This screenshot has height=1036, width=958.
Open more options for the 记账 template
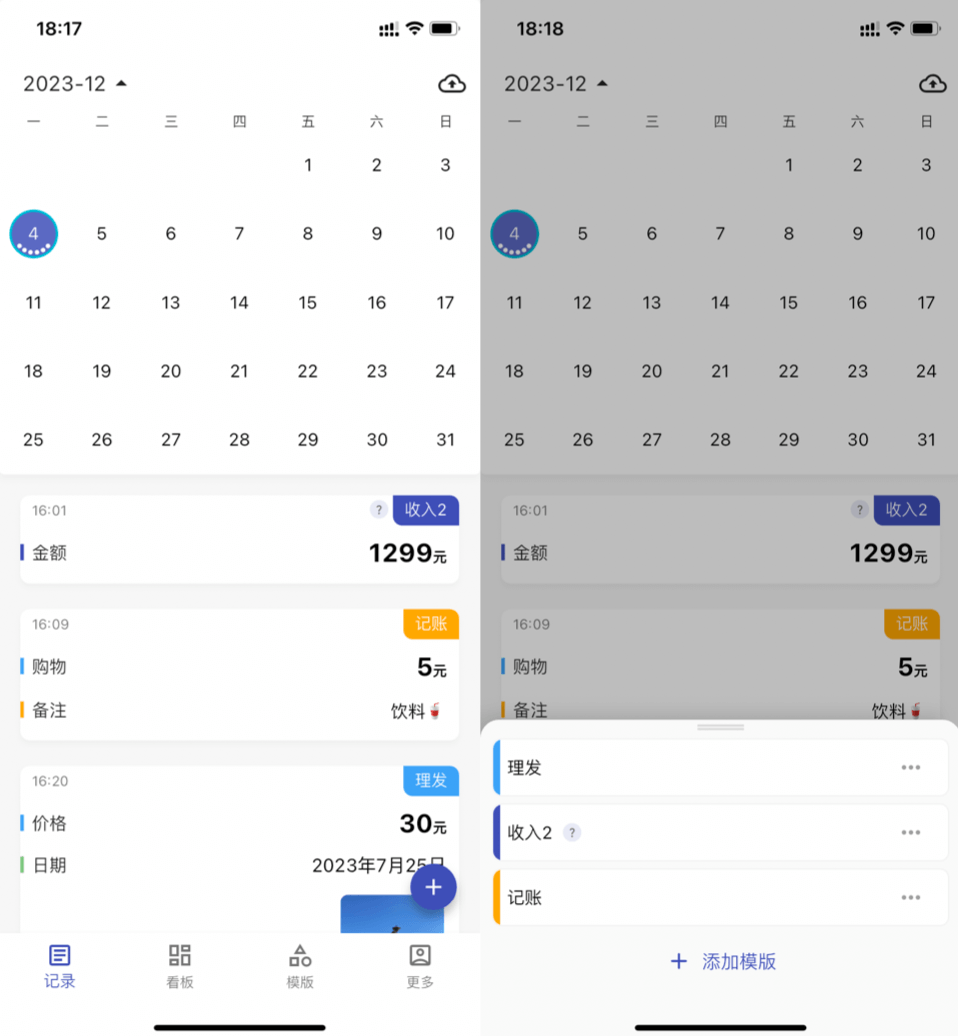click(910, 898)
